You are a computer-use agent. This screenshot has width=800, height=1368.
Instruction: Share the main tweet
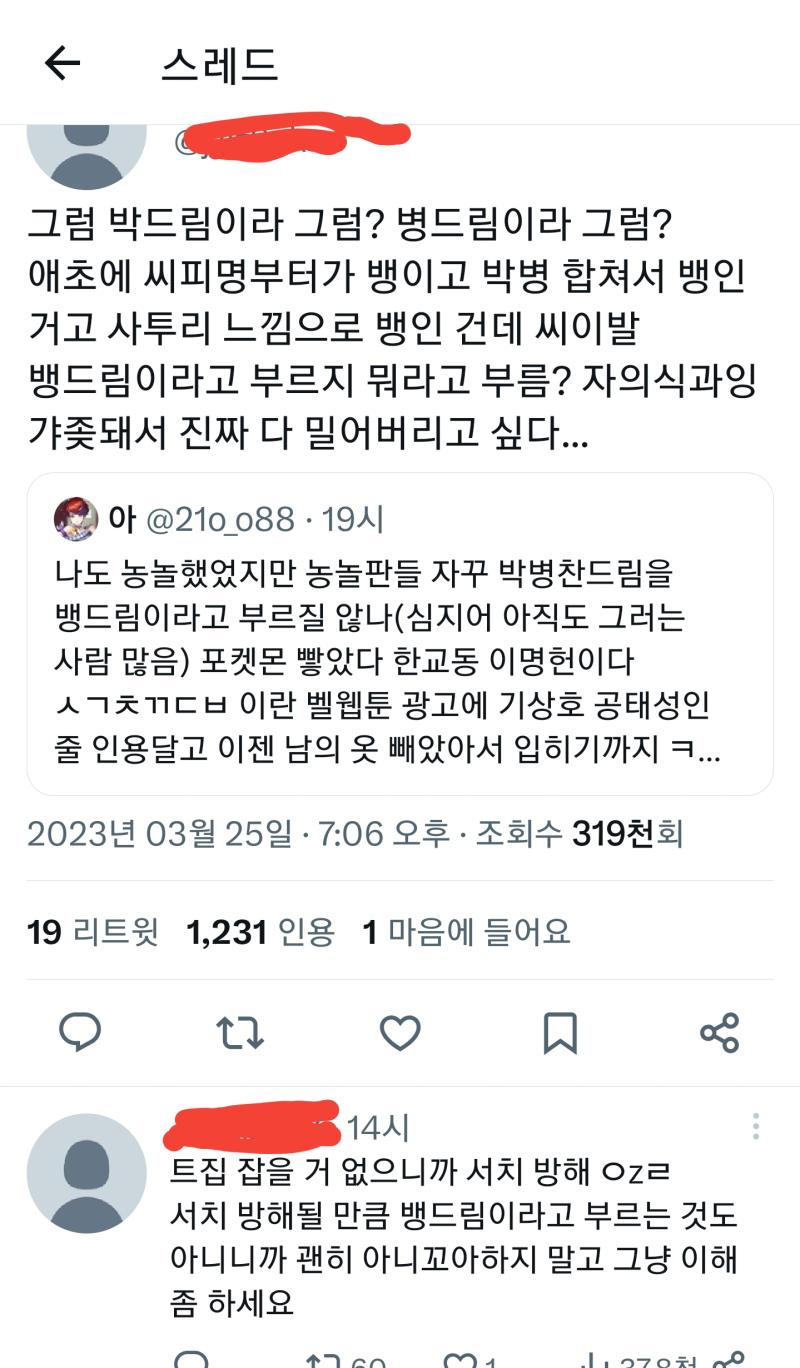coord(720,1032)
